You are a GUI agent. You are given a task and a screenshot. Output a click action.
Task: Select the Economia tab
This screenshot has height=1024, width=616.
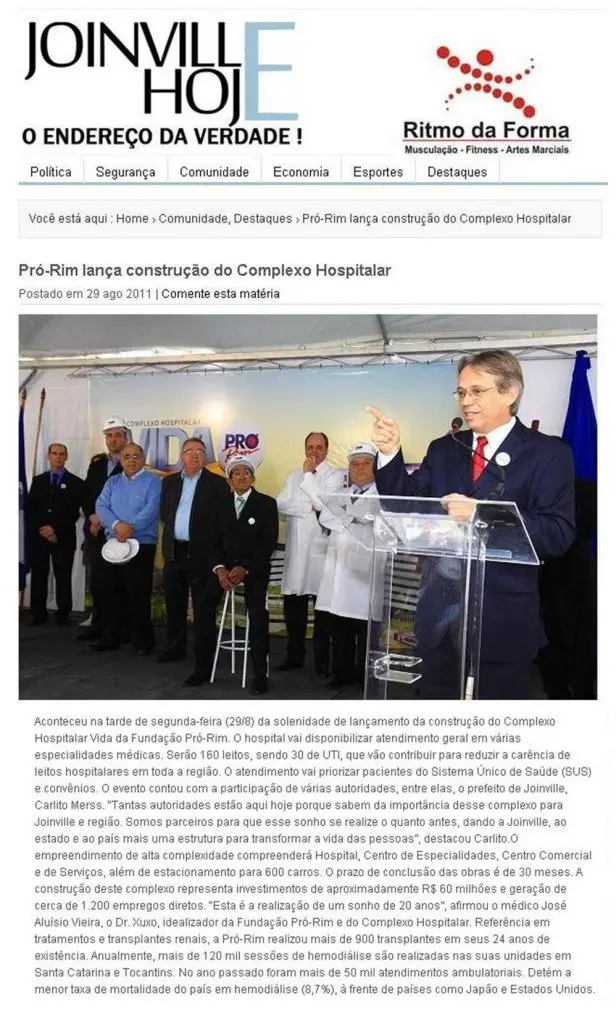[x=301, y=172]
